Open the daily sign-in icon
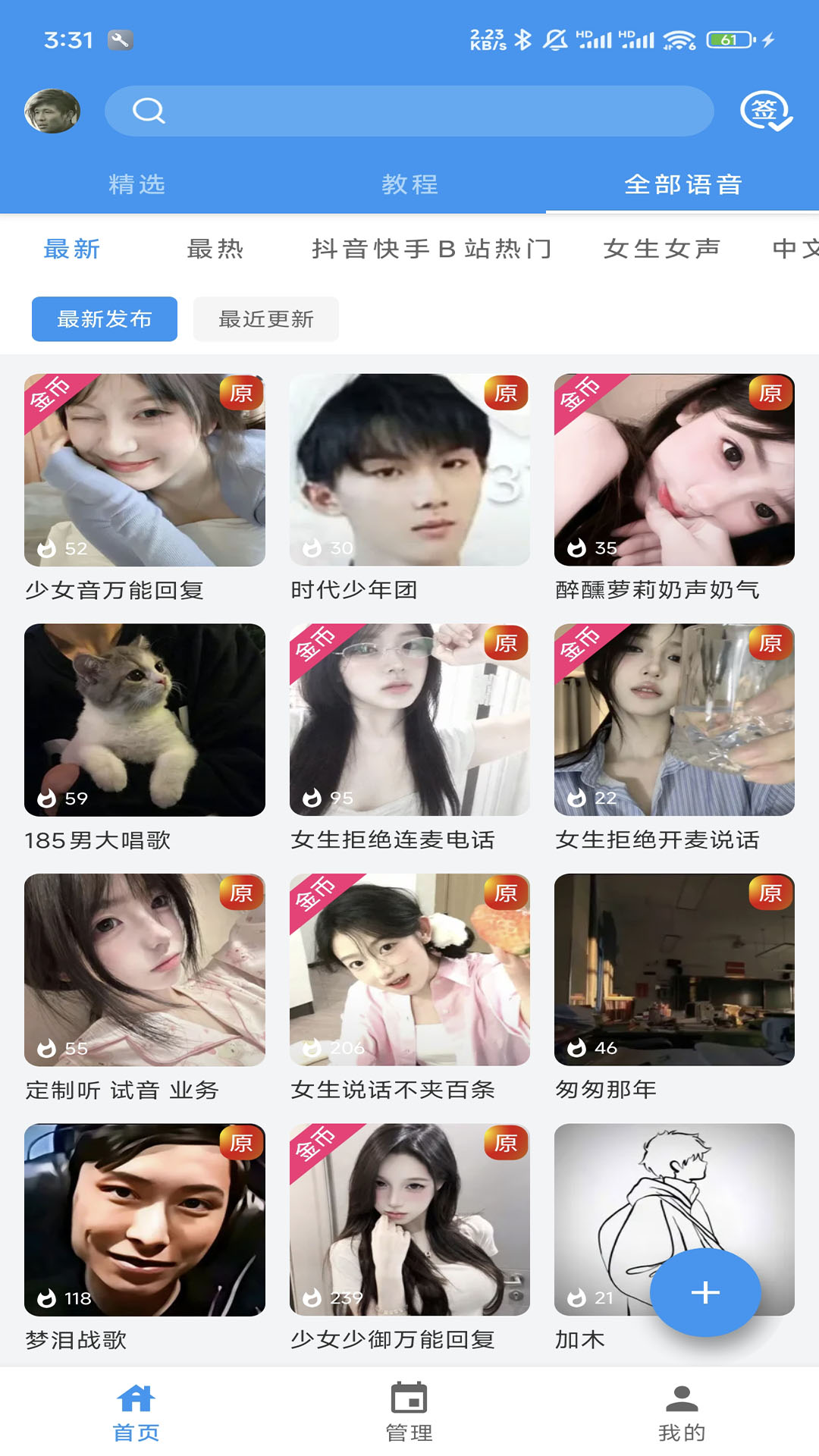 [765, 111]
